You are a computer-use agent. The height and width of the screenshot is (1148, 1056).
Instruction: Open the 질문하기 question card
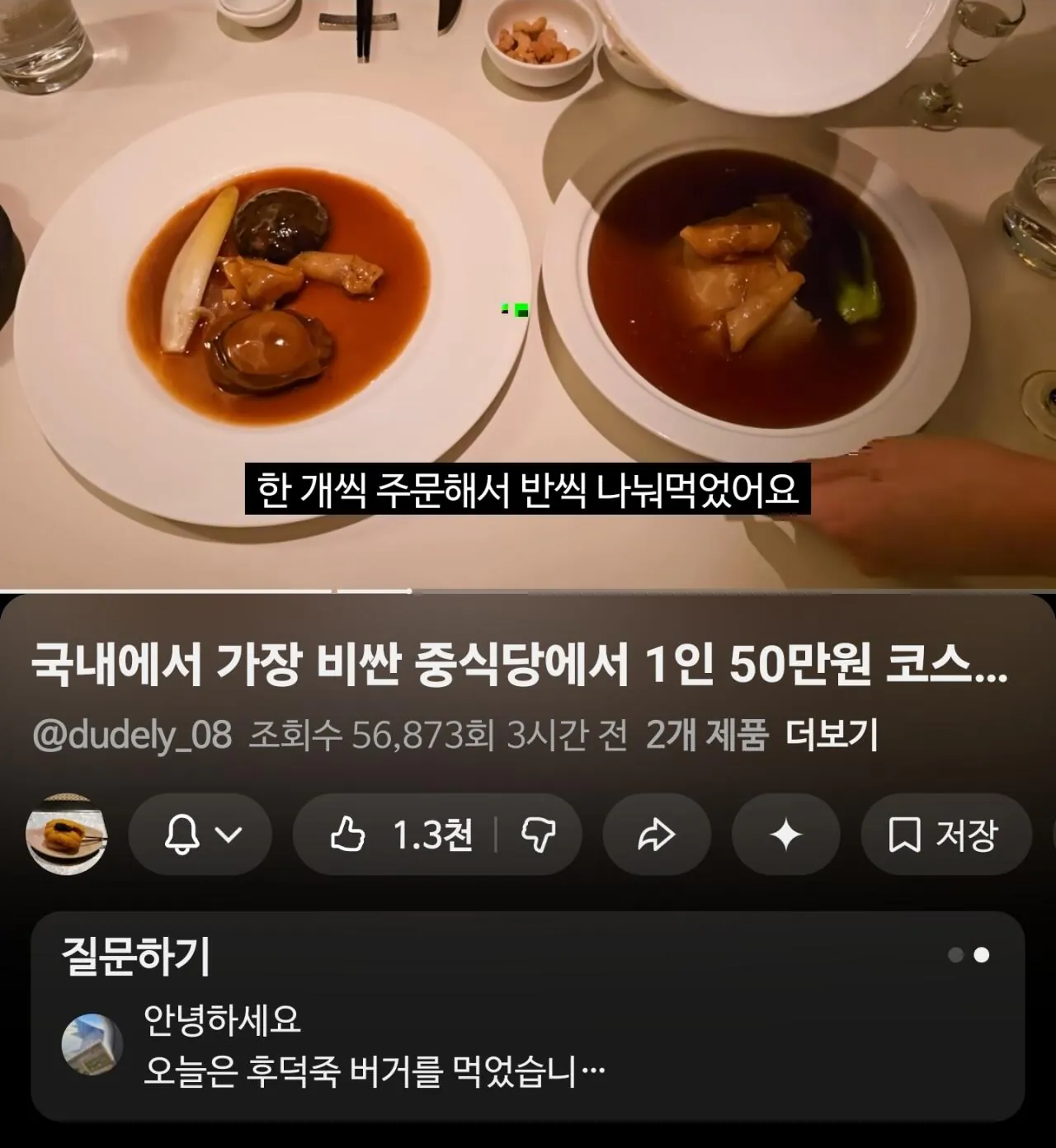526,1016
